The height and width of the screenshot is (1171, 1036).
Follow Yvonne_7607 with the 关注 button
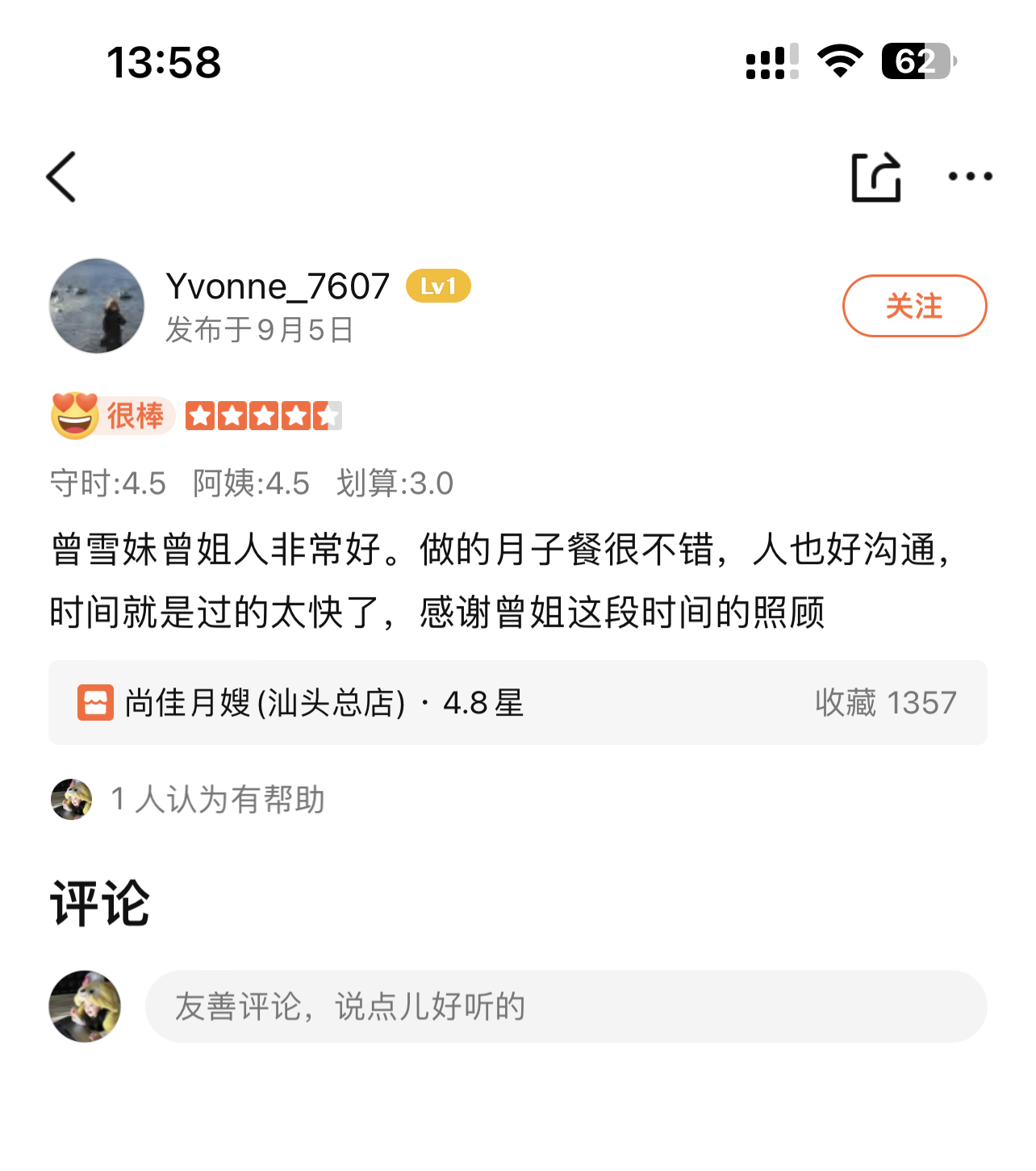pyautogui.click(x=914, y=306)
